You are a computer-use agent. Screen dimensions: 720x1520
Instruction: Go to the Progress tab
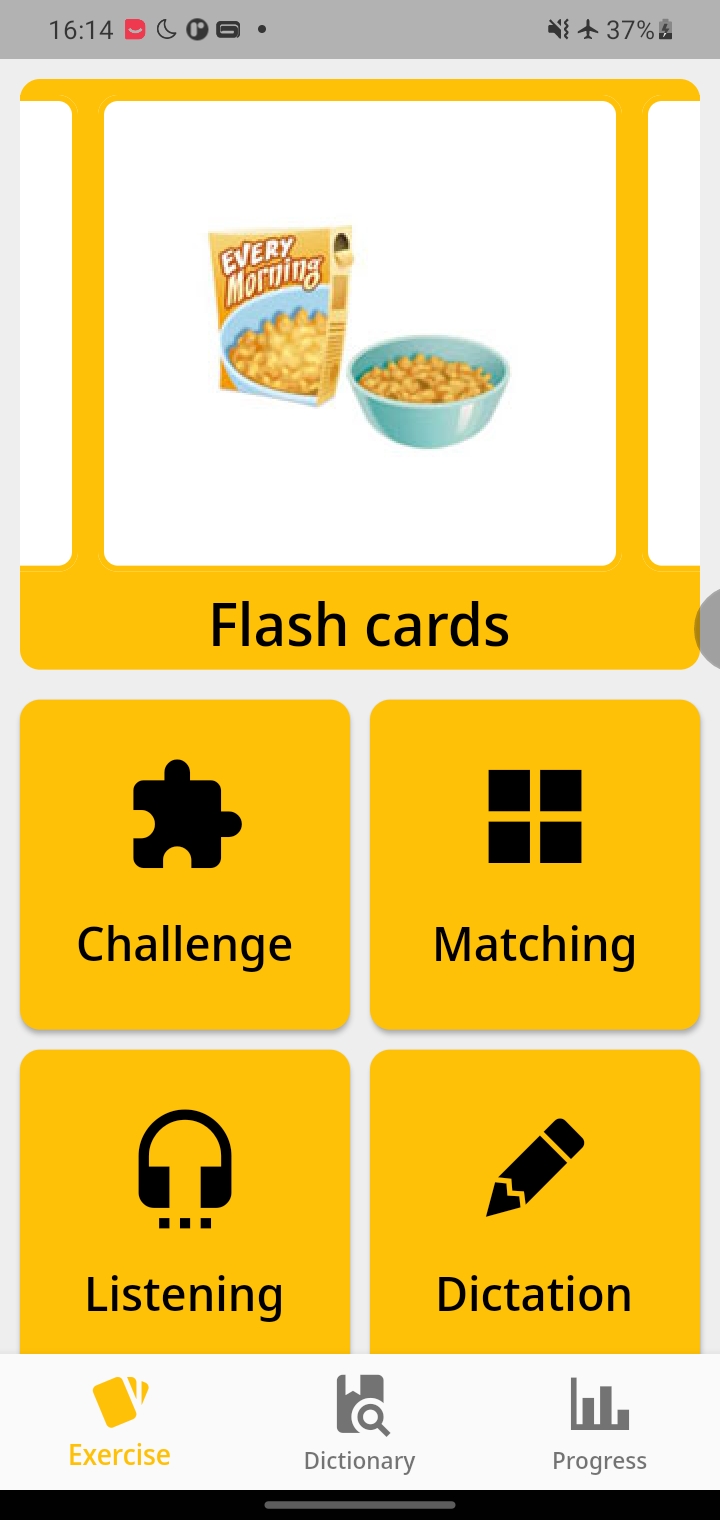[x=599, y=1422]
